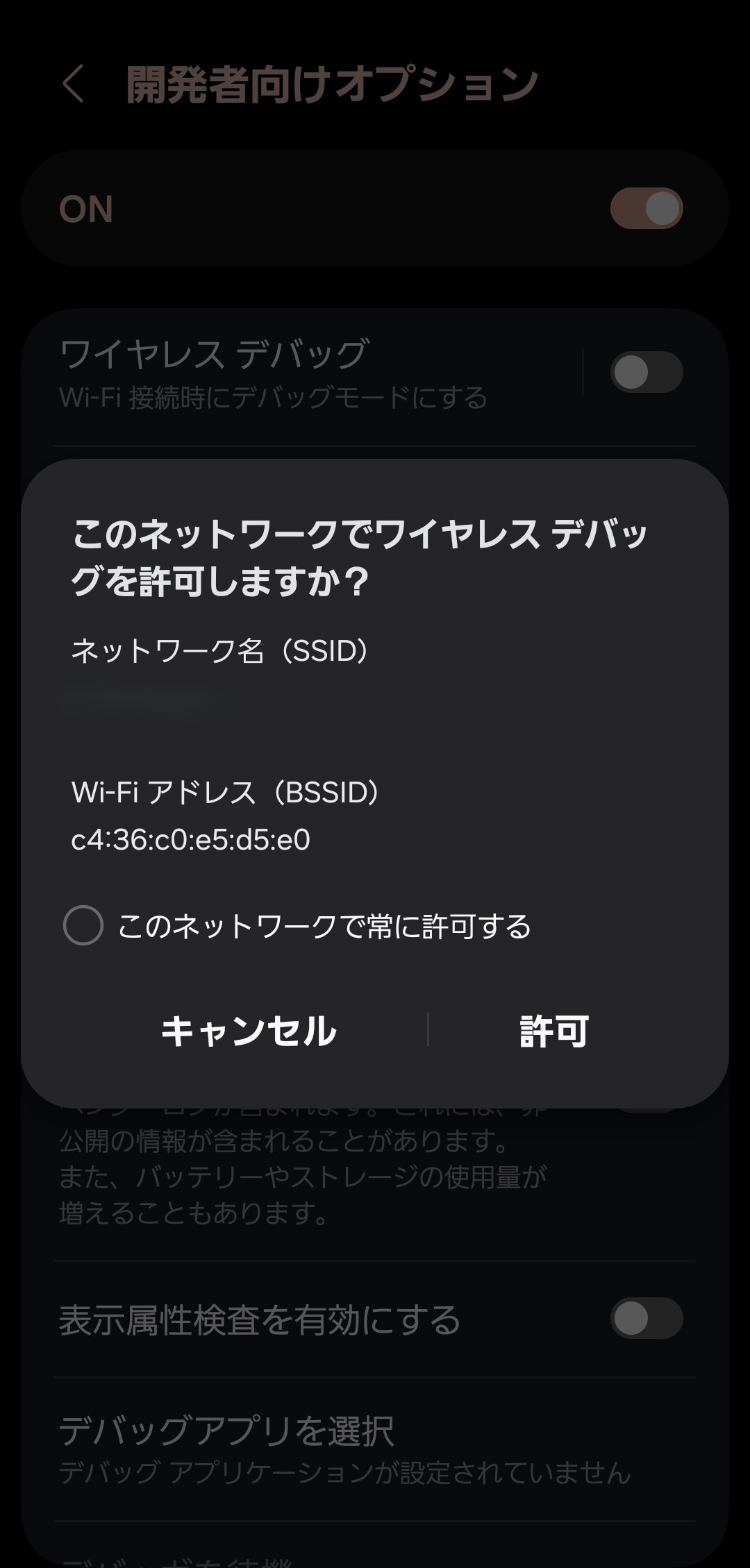
Task: Tap the dialog question title text
Action: click(361, 555)
